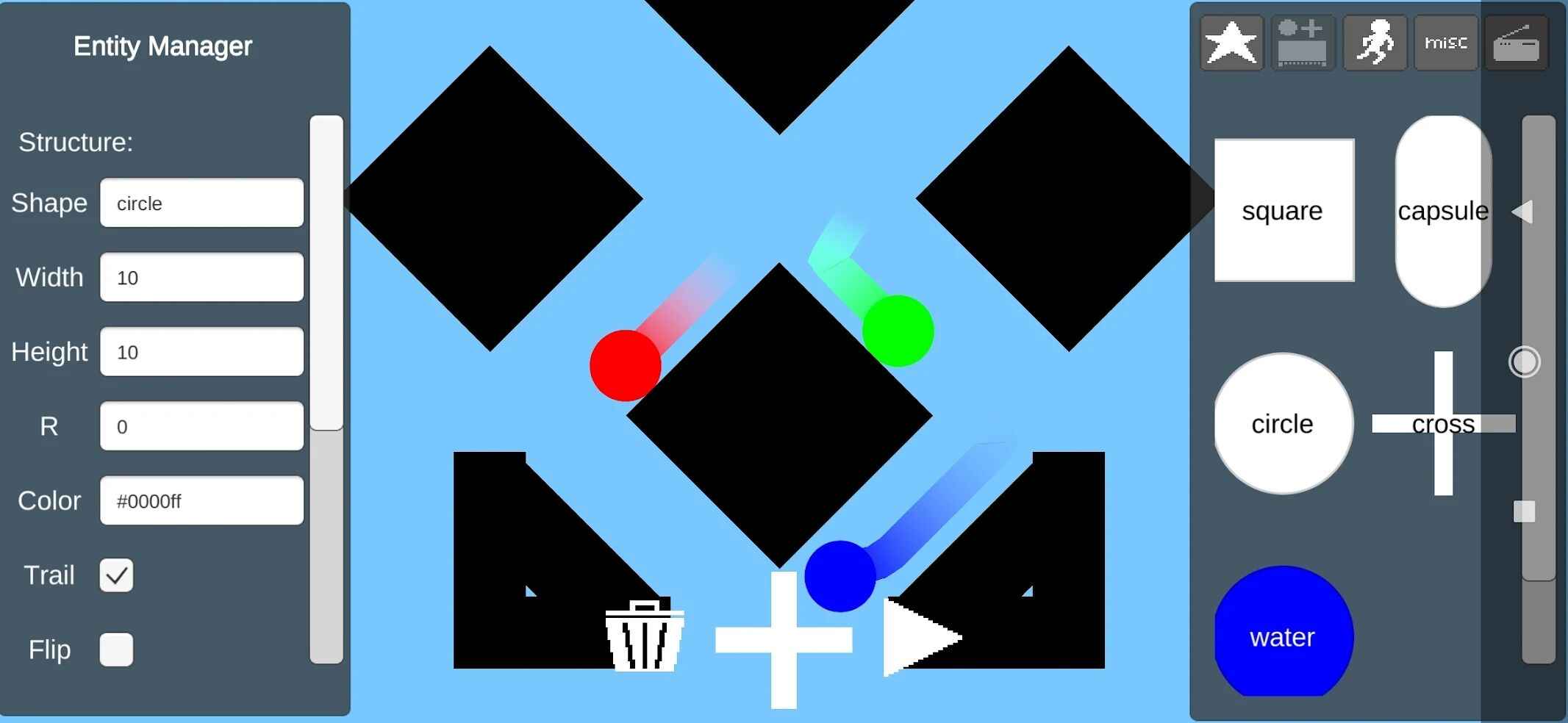Edit the Shape field

(201, 203)
